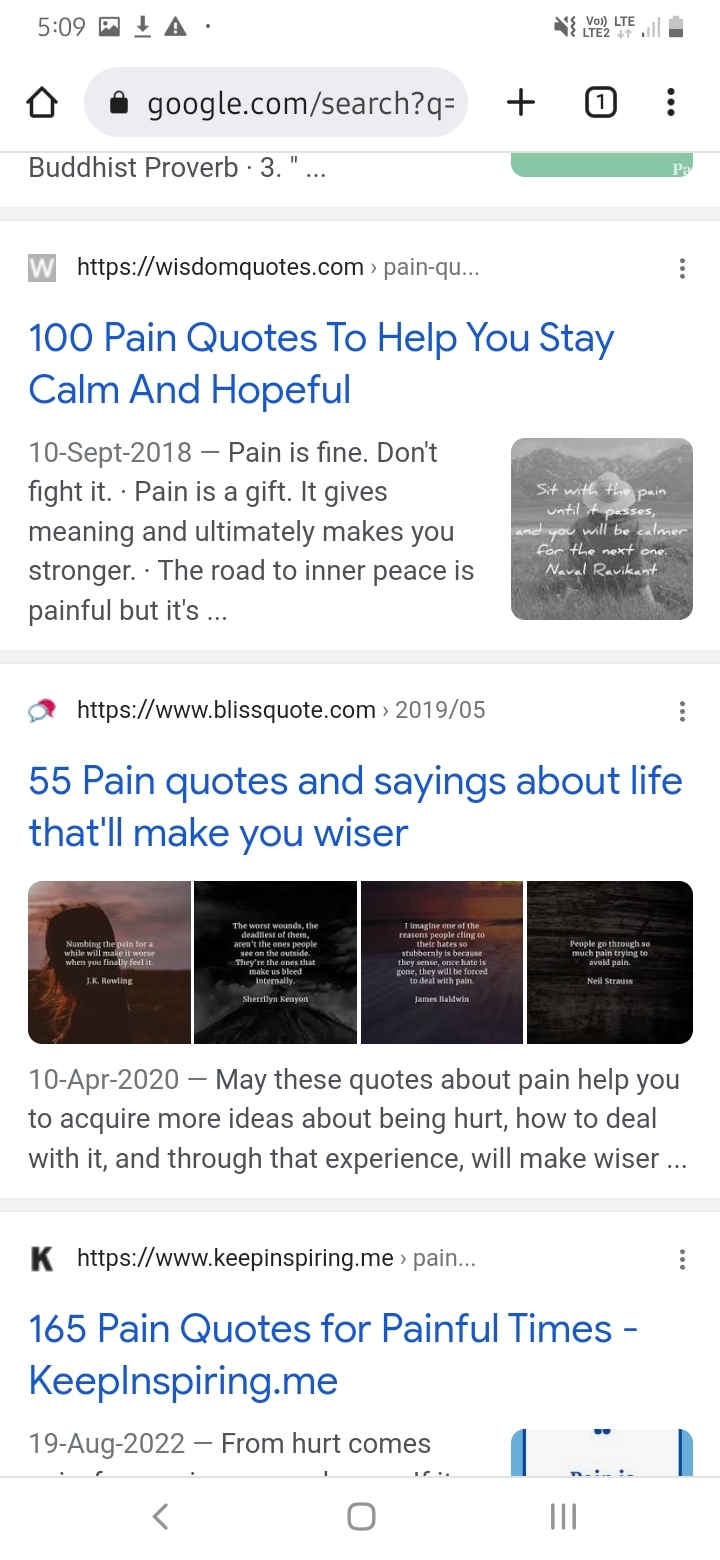The width and height of the screenshot is (720, 1560).
Task: View the Naval Ravikant quote thumbnail
Action: (x=602, y=529)
